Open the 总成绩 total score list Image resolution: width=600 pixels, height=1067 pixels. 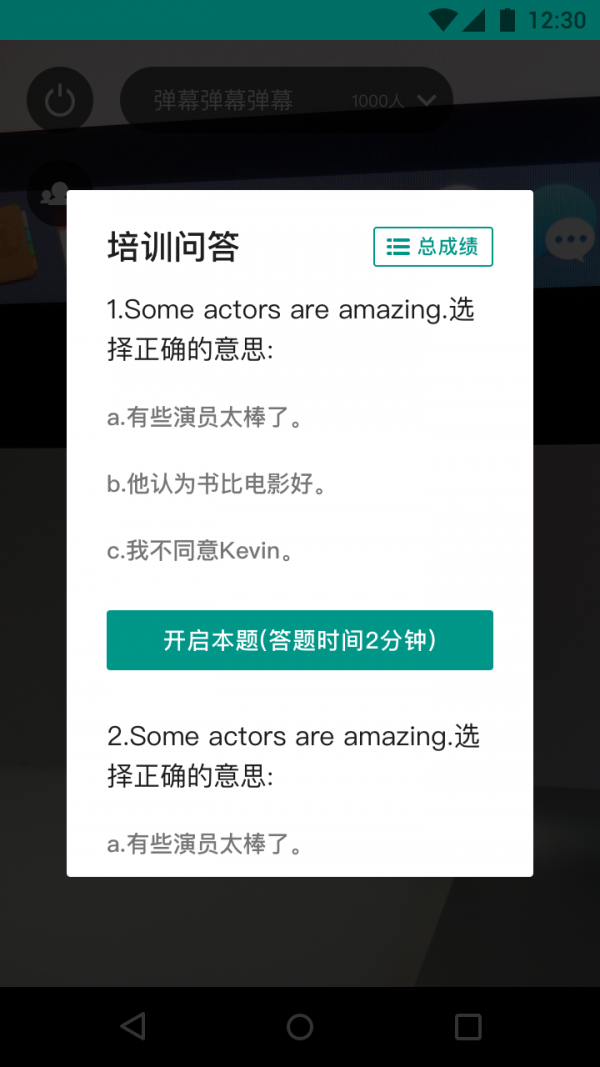[x=433, y=247]
